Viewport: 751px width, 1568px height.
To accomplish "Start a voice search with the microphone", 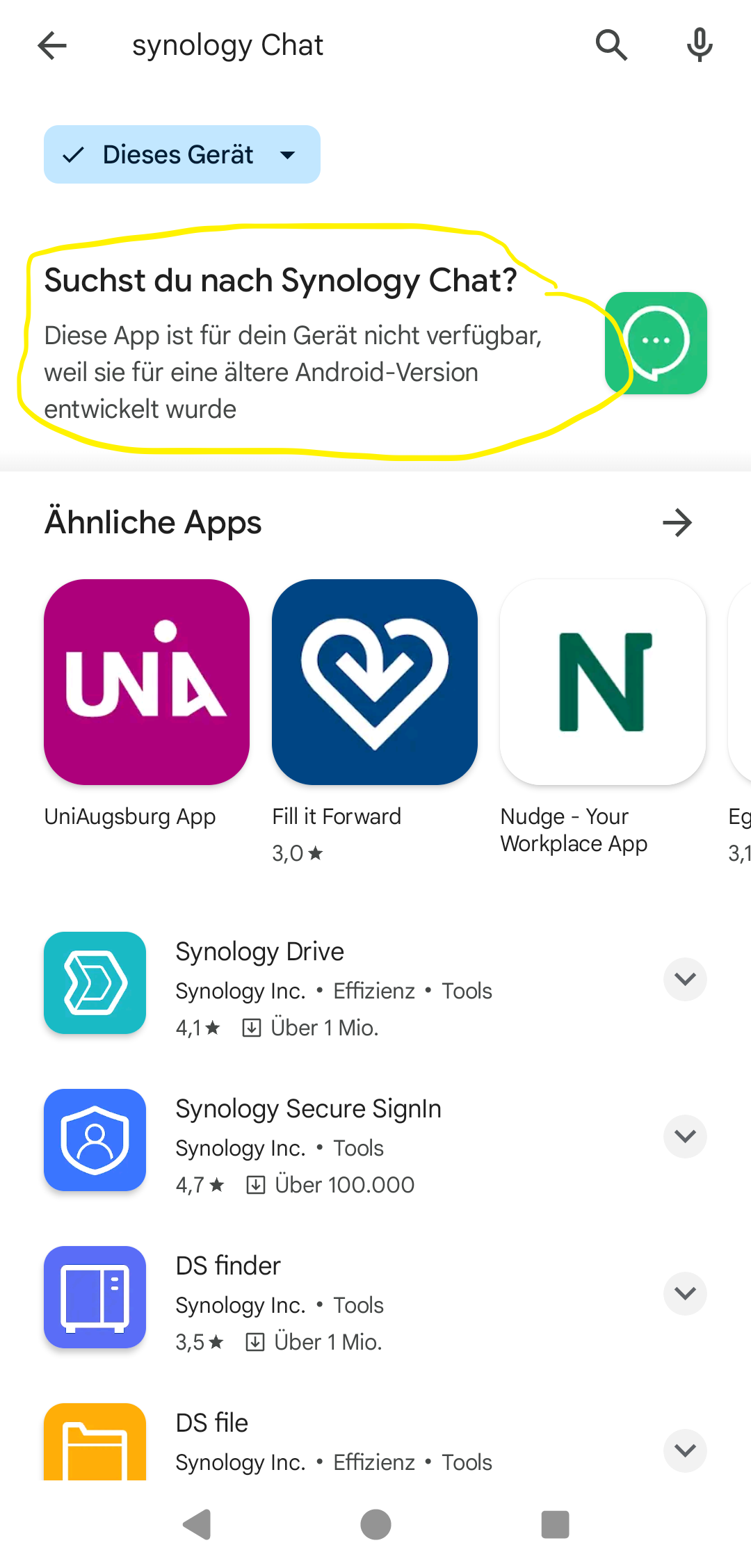I will click(699, 45).
